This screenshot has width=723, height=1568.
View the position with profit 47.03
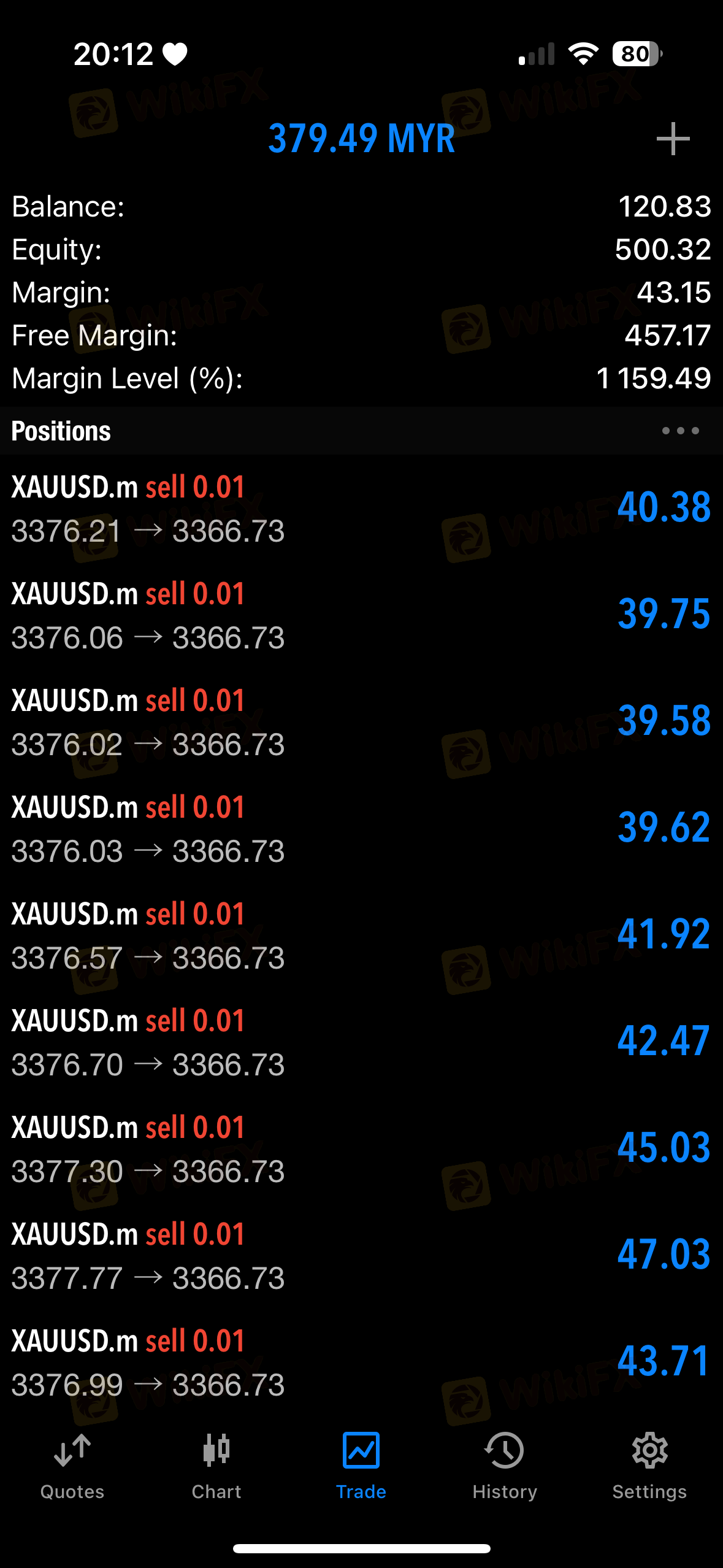pyautogui.click(x=361, y=1255)
